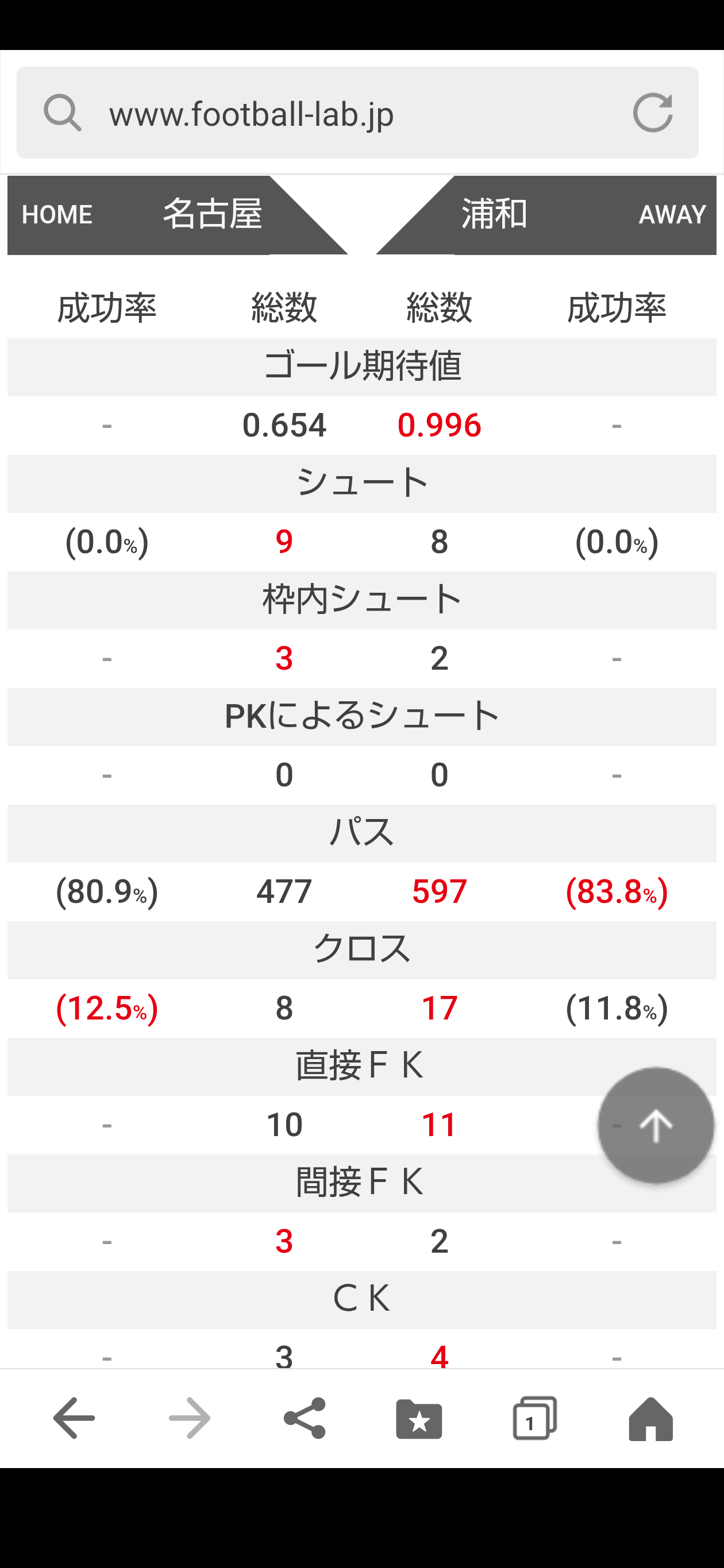Tap the URL address bar

pos(341,113)
